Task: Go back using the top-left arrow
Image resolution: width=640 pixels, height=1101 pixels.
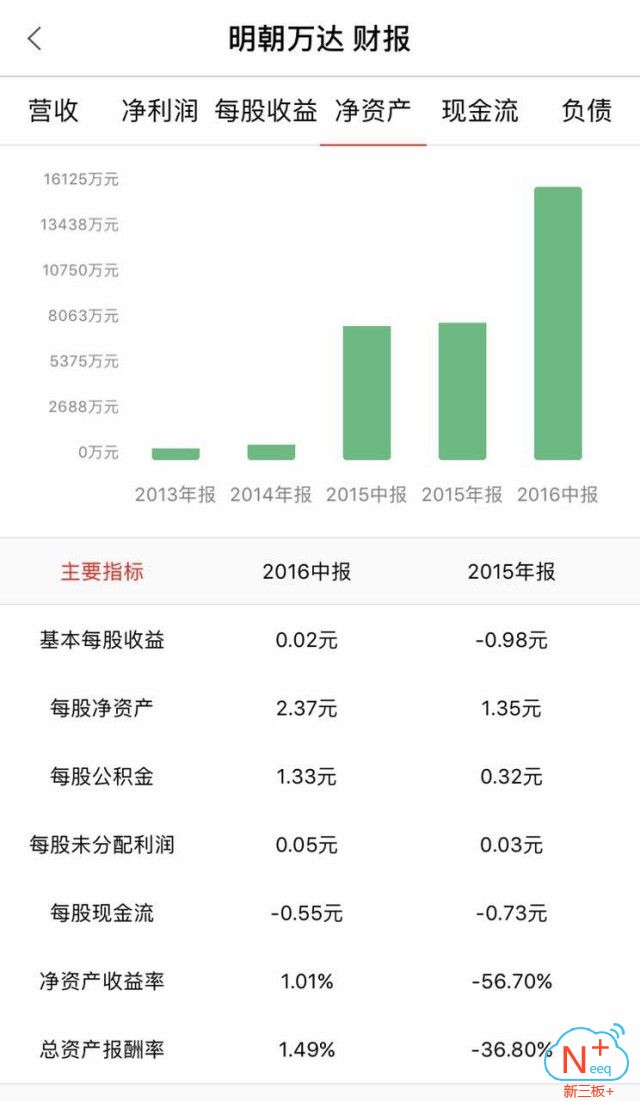Action: coord(35,39)
